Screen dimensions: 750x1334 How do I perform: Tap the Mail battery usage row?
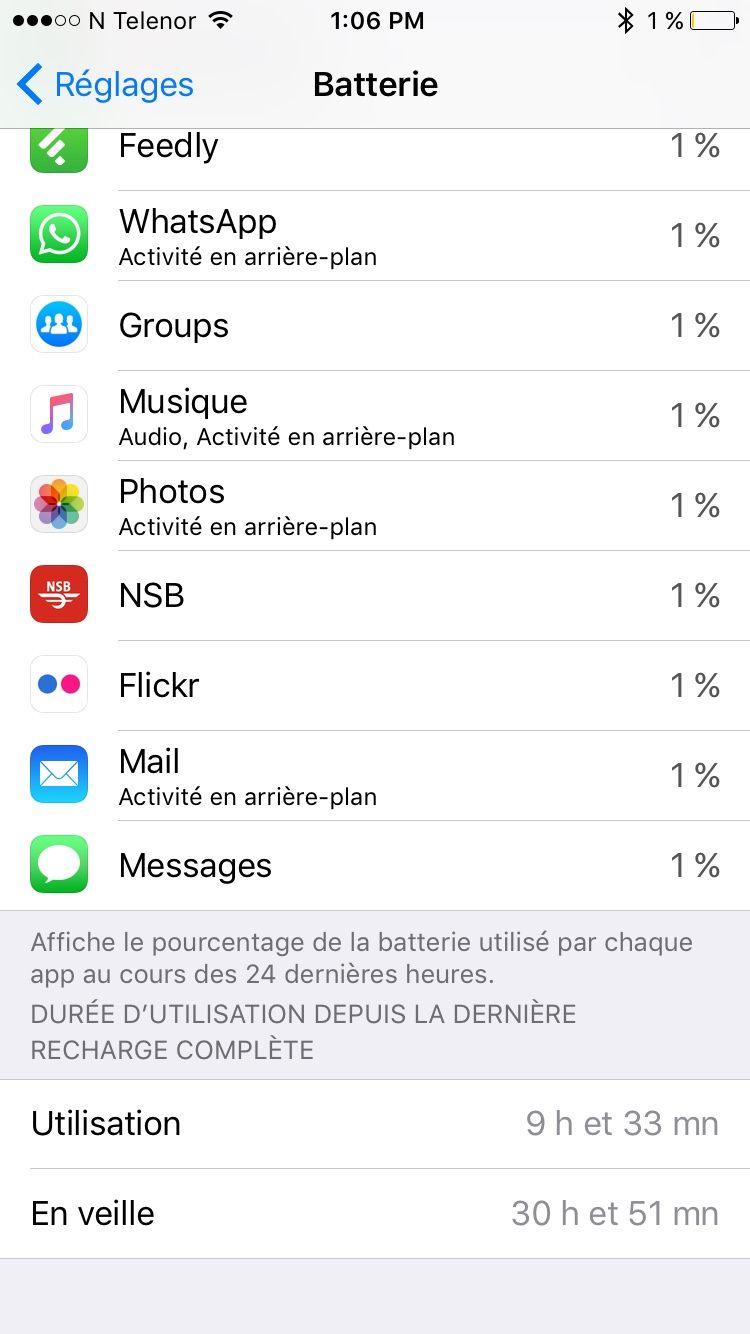pos(375,776)
